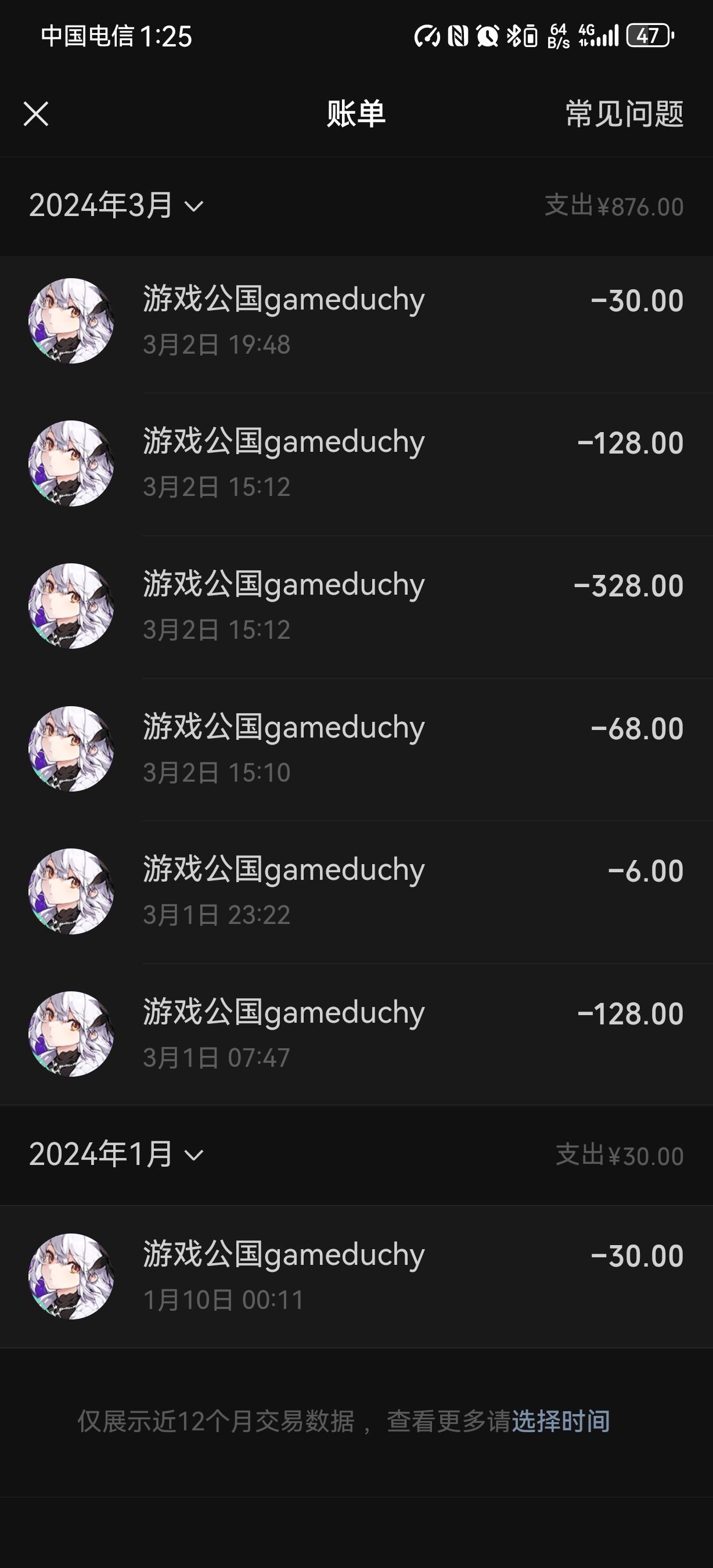Tap the battery indicator showing 47

[647, 35]
